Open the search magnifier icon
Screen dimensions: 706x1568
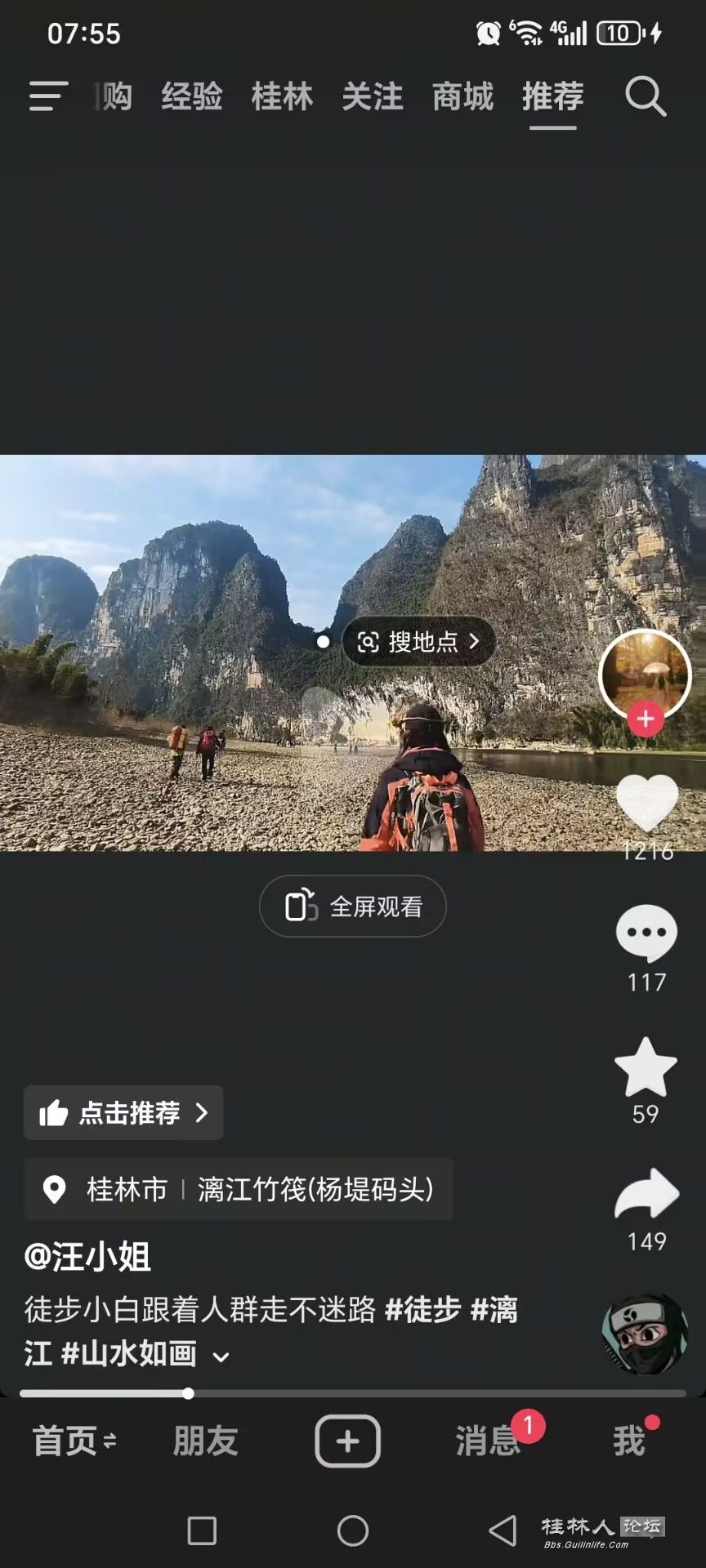pyautogui.click(x=646, y=96)
